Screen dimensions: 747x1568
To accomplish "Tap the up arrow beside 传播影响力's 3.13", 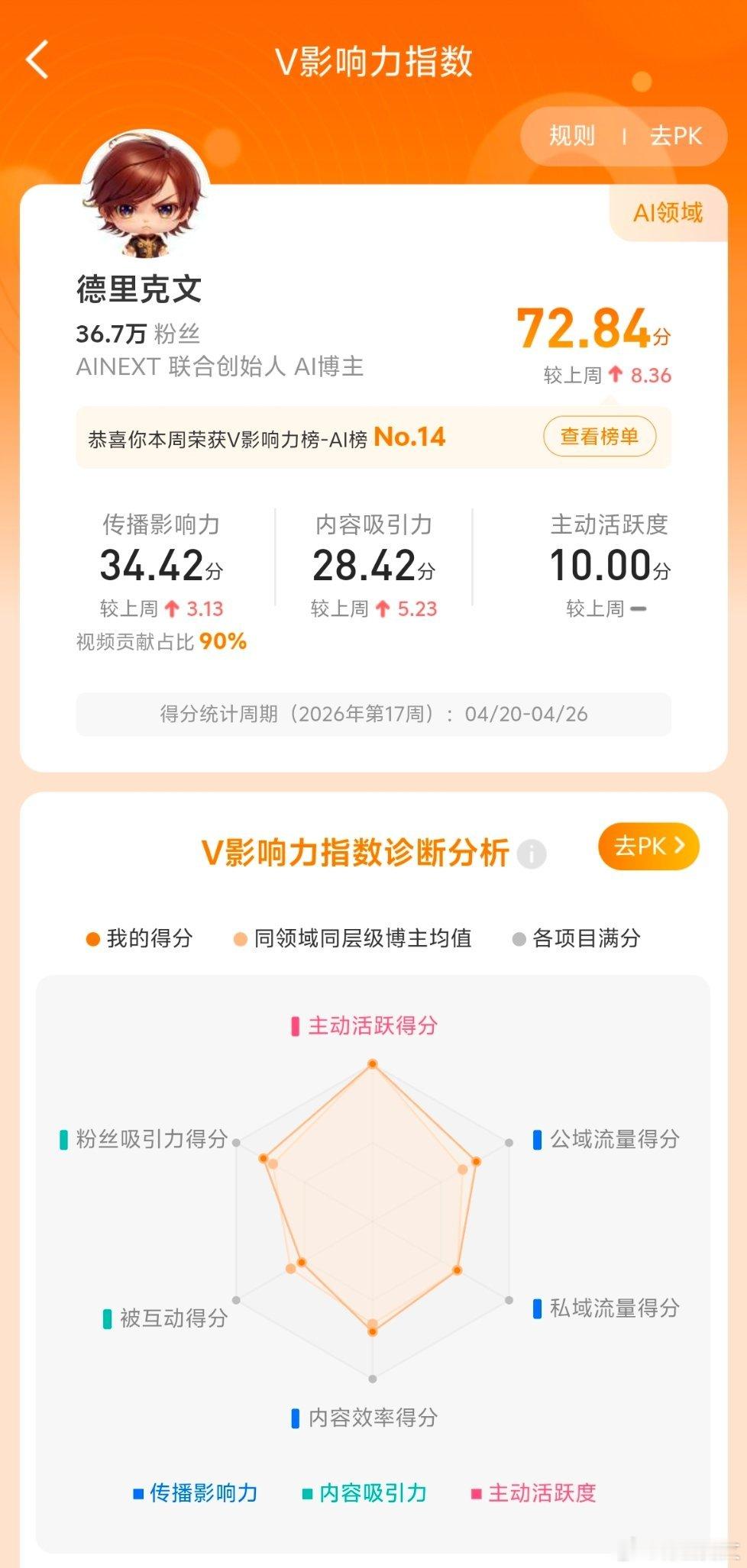I will tap(172, 608).
